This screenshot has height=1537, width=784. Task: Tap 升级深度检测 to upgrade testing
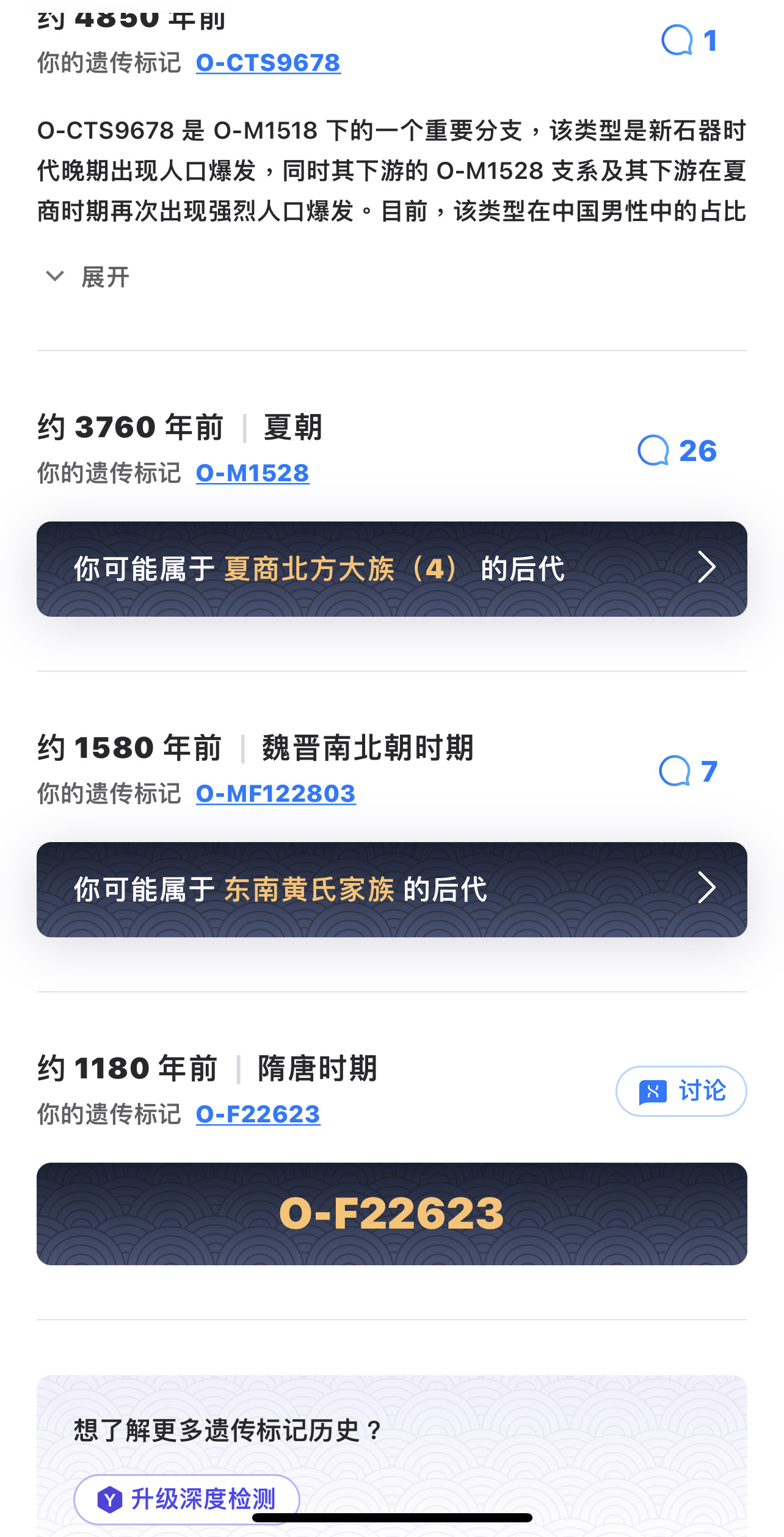pos(187,1499)
